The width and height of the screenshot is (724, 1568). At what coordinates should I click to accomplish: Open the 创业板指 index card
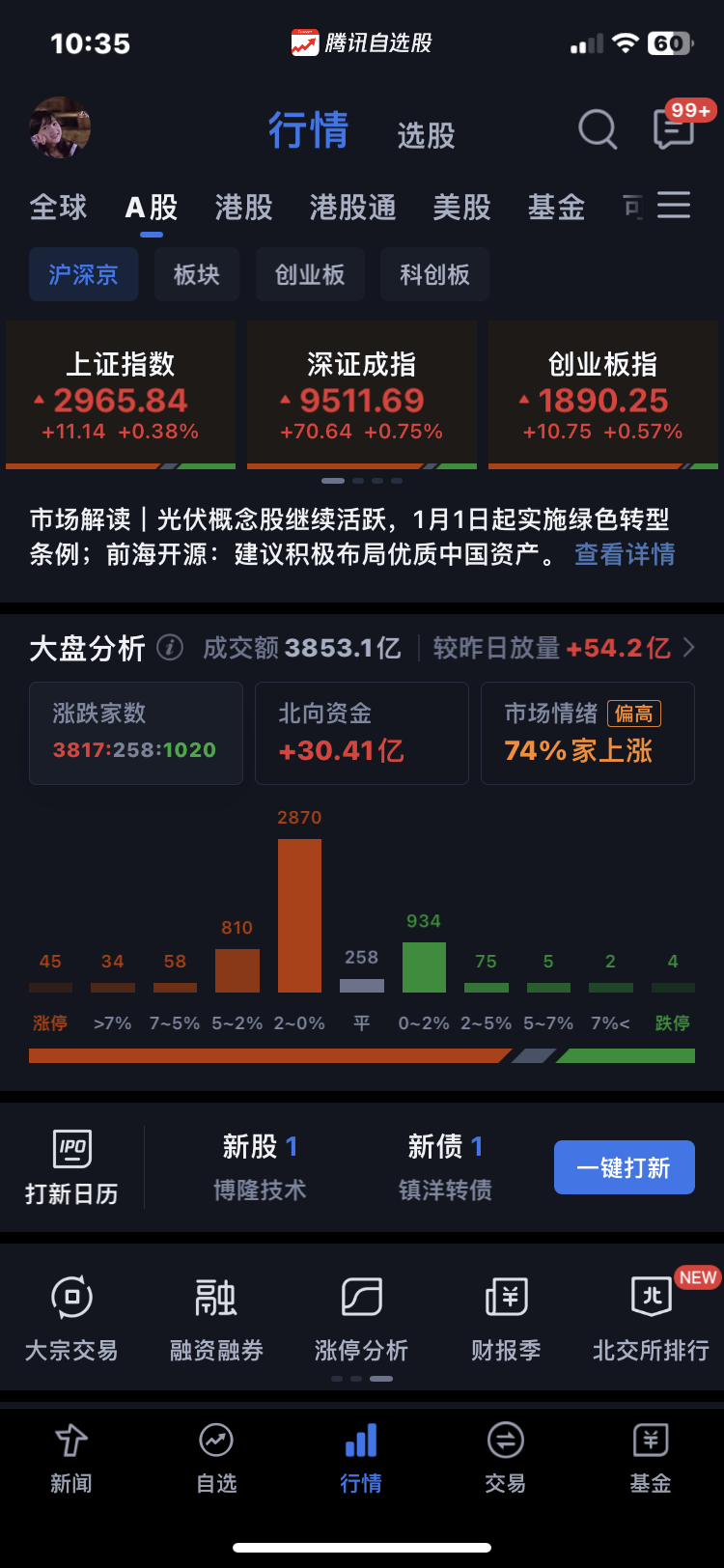[603, 395]
